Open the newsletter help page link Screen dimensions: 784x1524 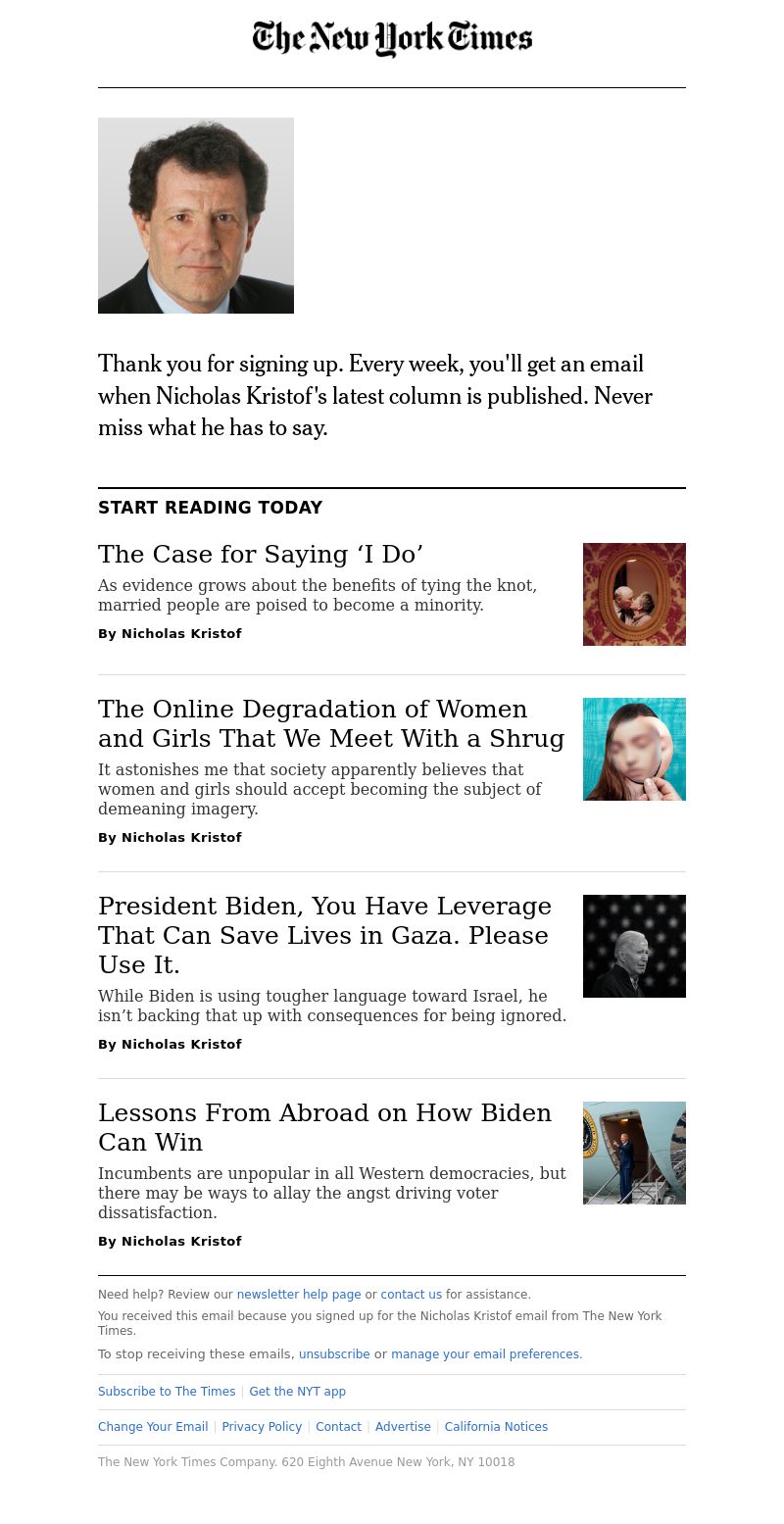[299, 1295]
